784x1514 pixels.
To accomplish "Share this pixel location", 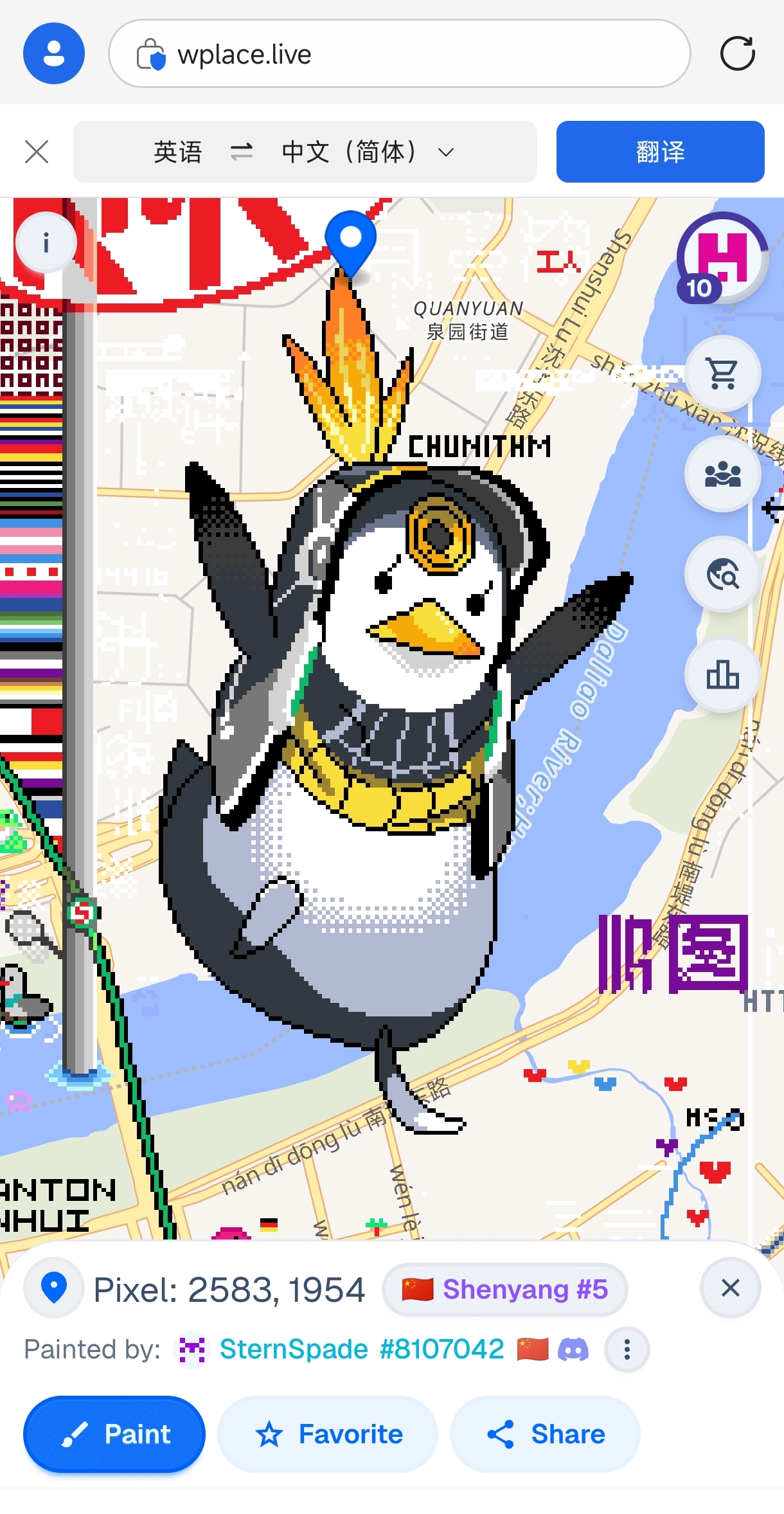I will point(545,1434).
